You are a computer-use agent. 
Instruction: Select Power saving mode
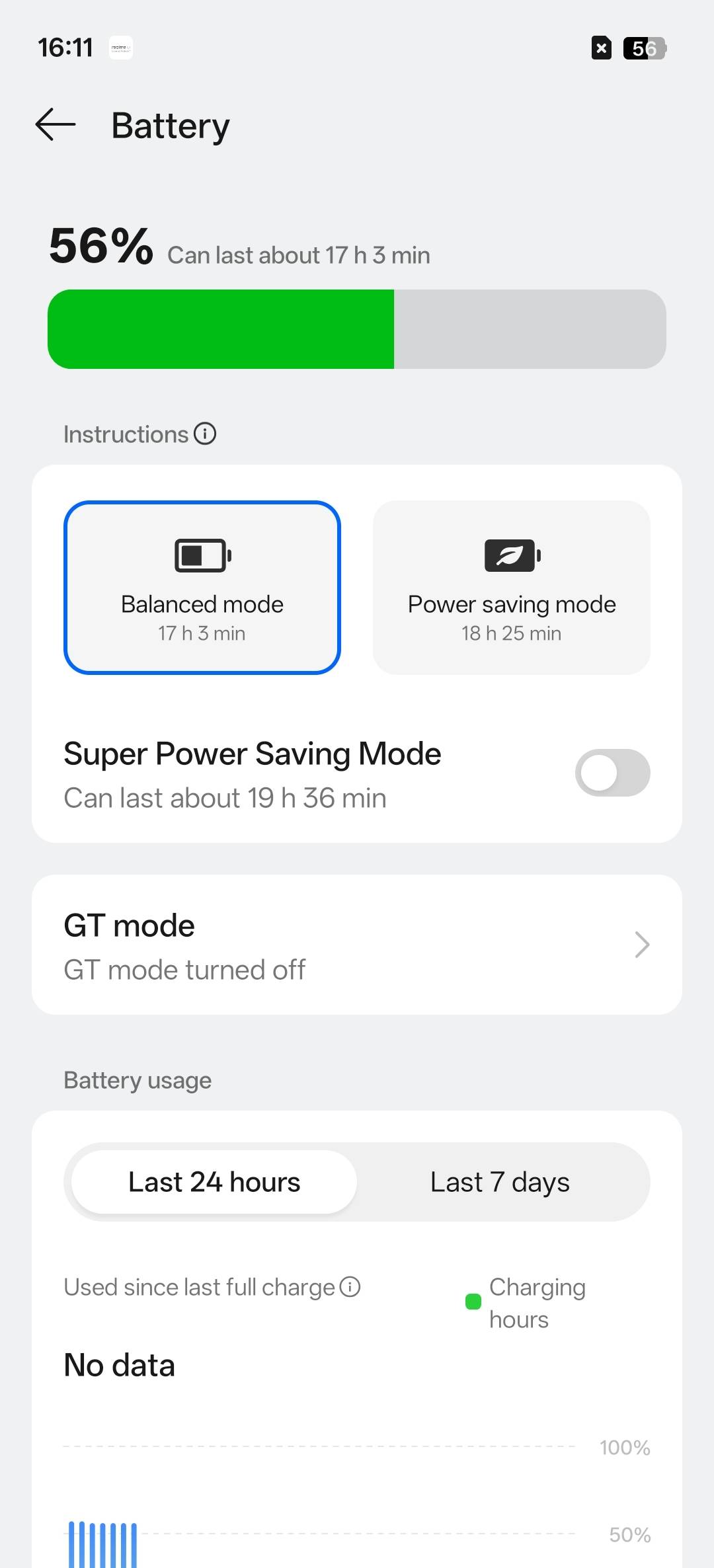click(x=512, y=588)
